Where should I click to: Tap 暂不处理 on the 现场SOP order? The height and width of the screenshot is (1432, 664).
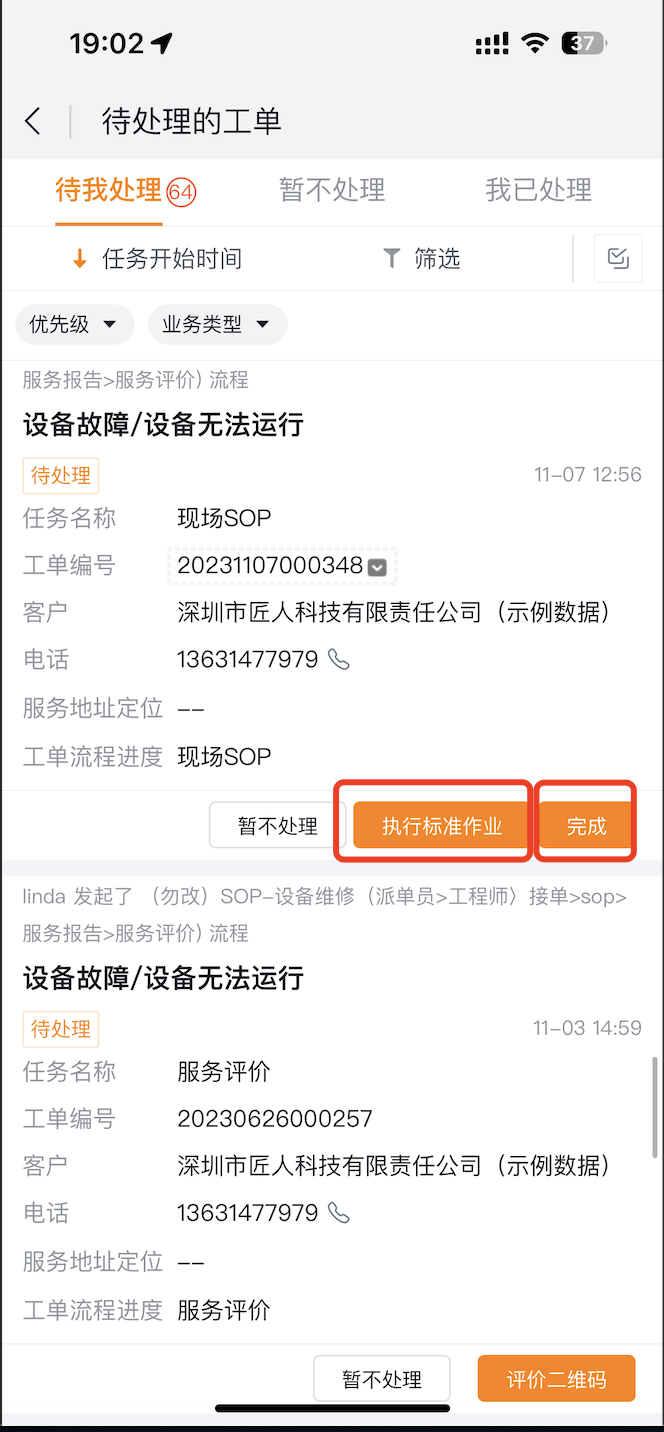pyautogui.click(x=277, y=826)
